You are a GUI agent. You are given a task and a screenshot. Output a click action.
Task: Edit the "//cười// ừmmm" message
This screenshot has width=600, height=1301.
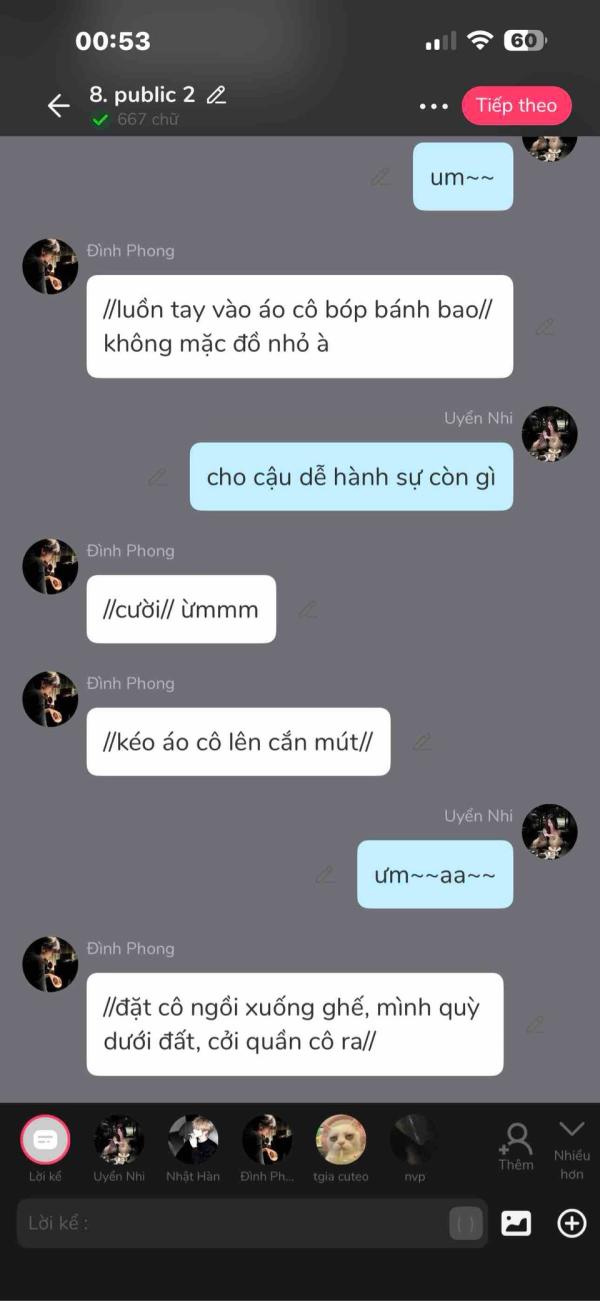pyautogui.click(x=308, y=609)
